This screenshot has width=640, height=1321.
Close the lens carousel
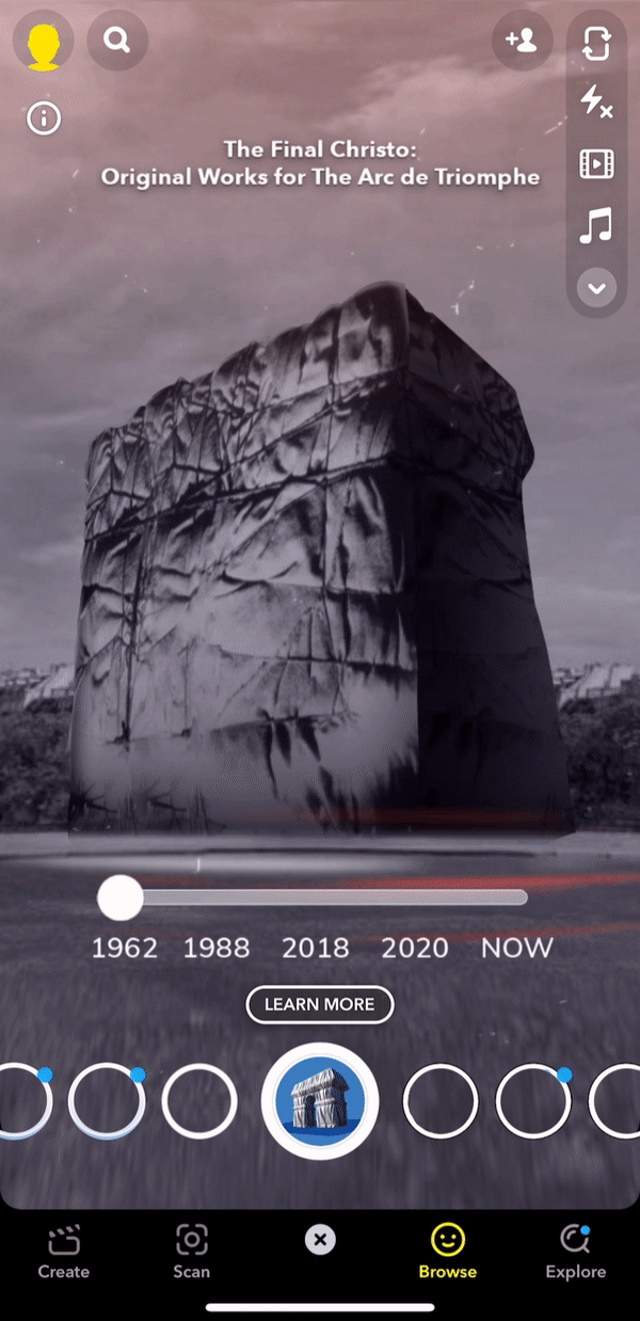coord(319,1240)
